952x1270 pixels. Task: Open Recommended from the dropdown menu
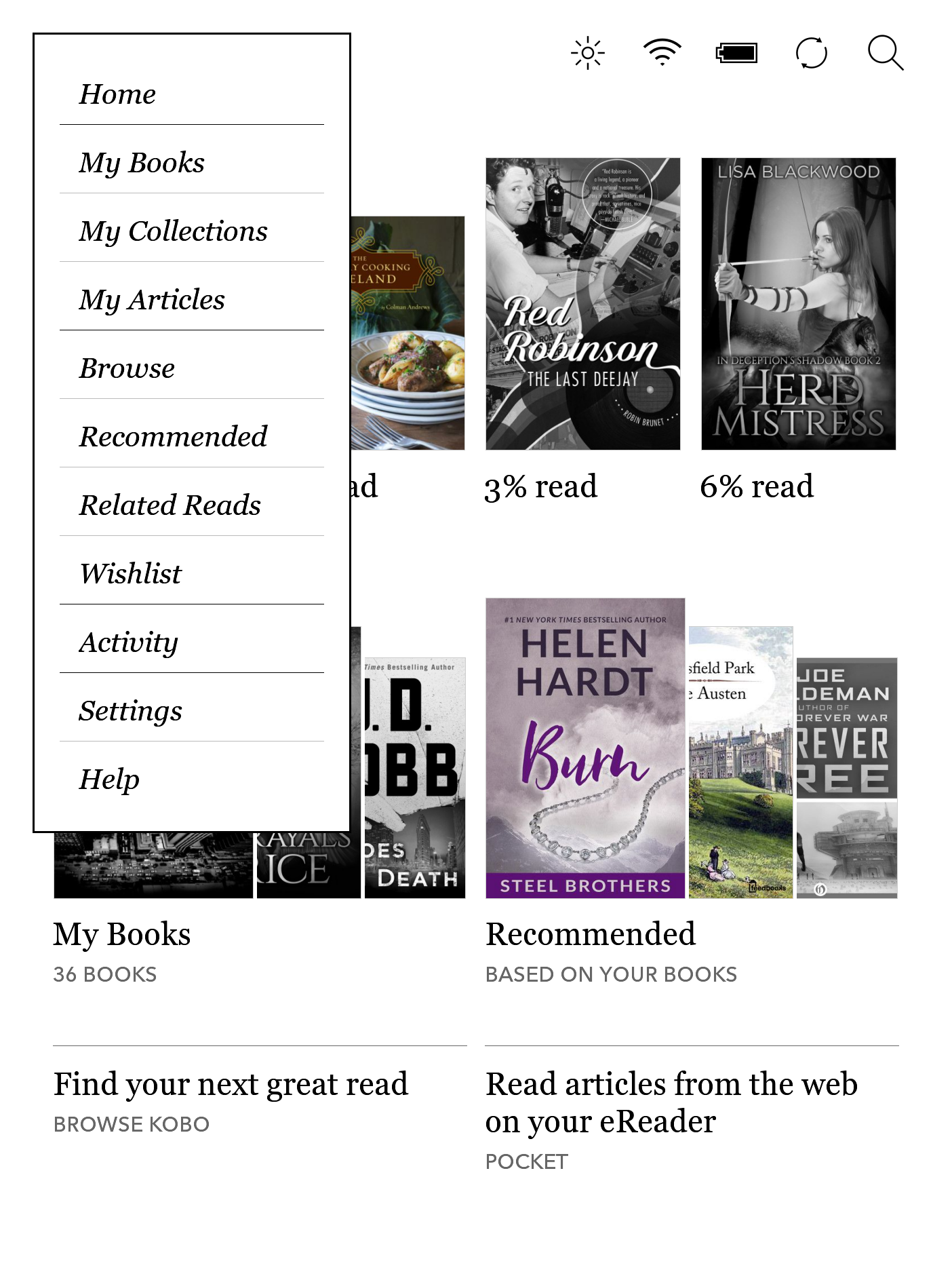[x=173, y=437]
